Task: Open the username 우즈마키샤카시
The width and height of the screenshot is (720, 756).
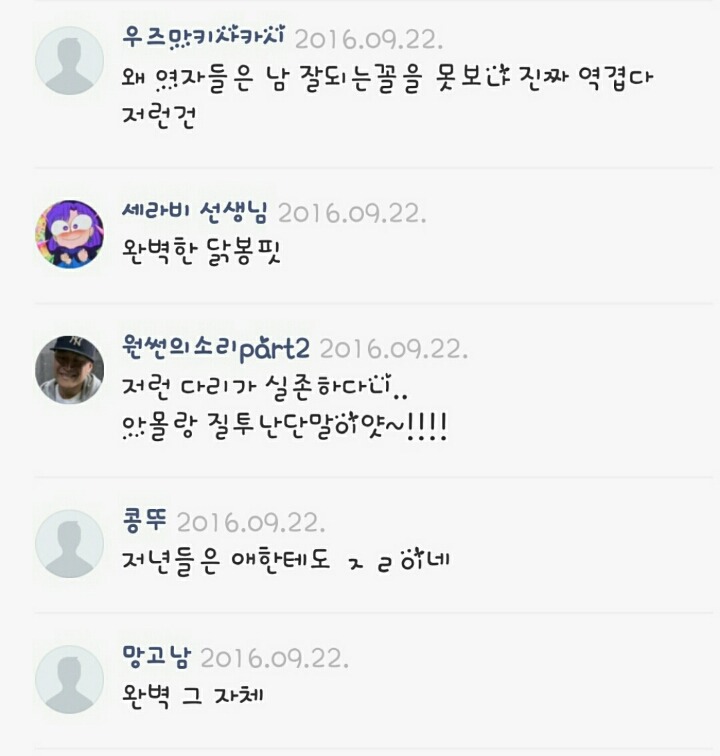Action: pos(203,40)
